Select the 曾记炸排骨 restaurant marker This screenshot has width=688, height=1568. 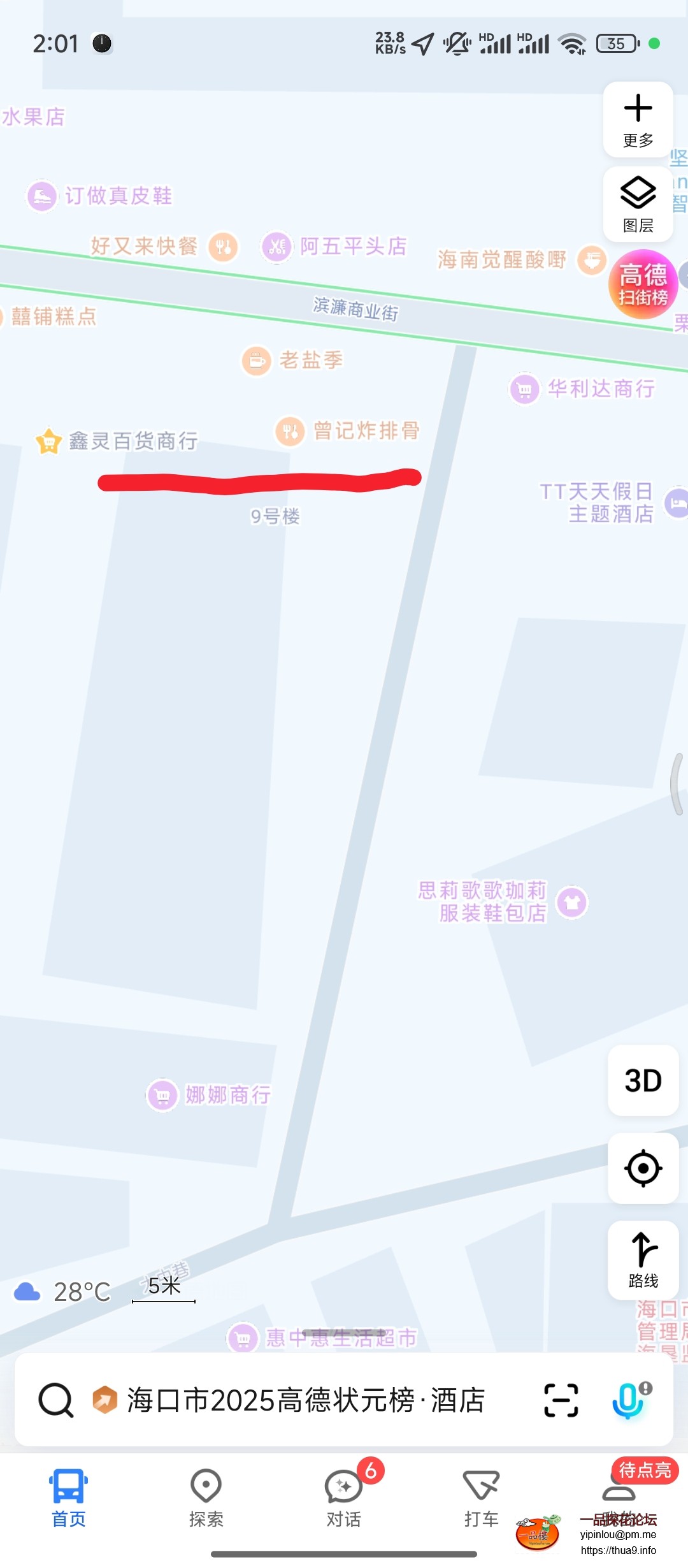coord(290,432)
